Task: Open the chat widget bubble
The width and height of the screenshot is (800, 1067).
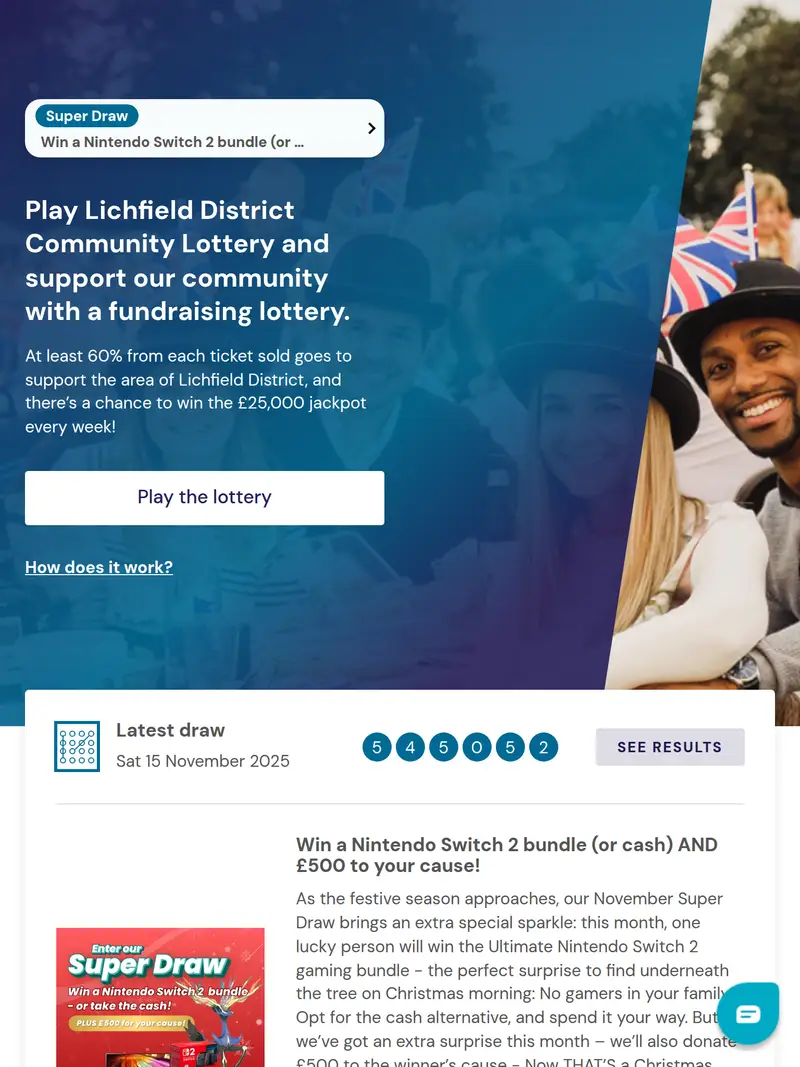Action: point(748,1014)
